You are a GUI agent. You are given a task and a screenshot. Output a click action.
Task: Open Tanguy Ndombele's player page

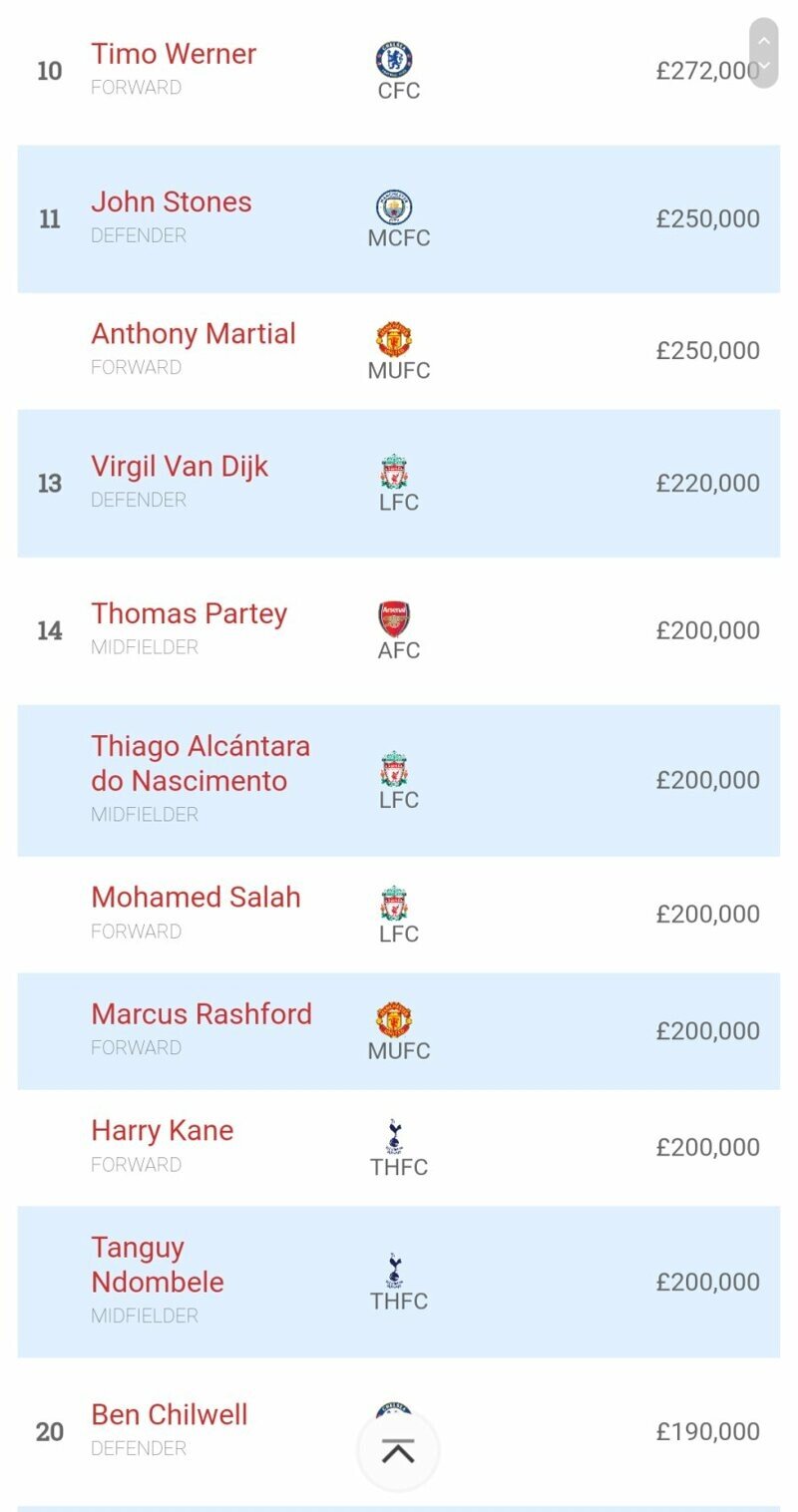click(x=158, y=1265)
